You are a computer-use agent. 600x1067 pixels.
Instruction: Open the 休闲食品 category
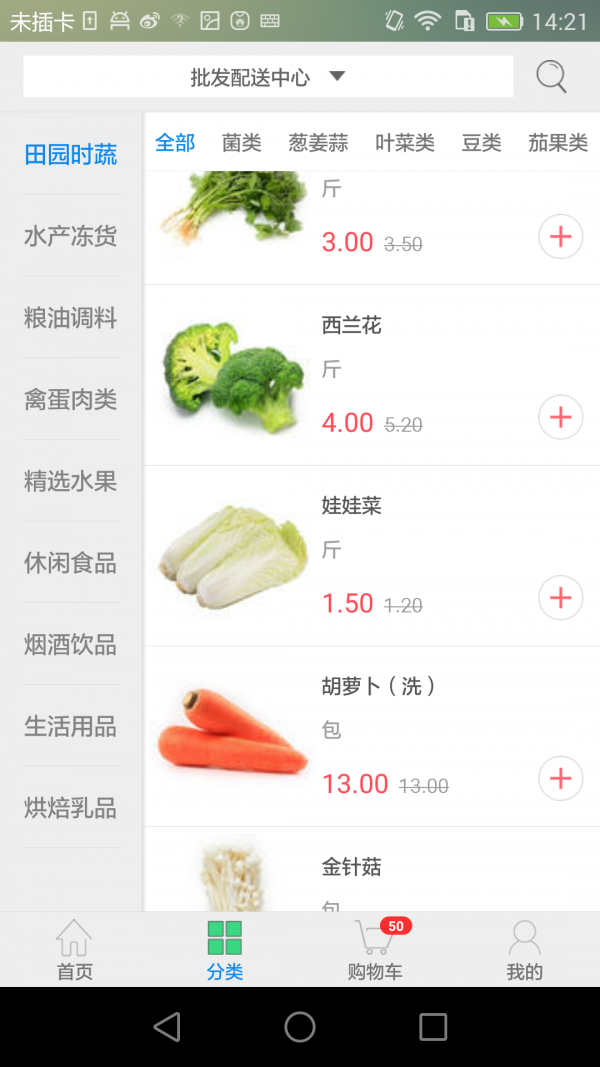[71, 563]
